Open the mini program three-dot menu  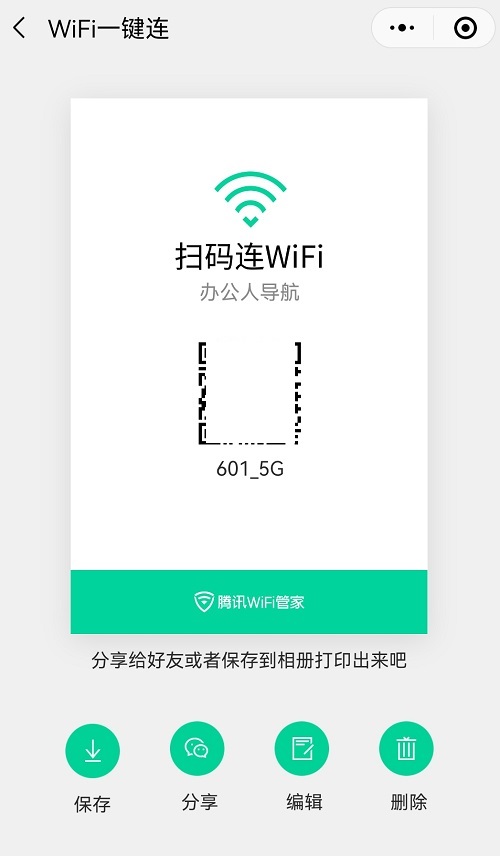(402, 28)
